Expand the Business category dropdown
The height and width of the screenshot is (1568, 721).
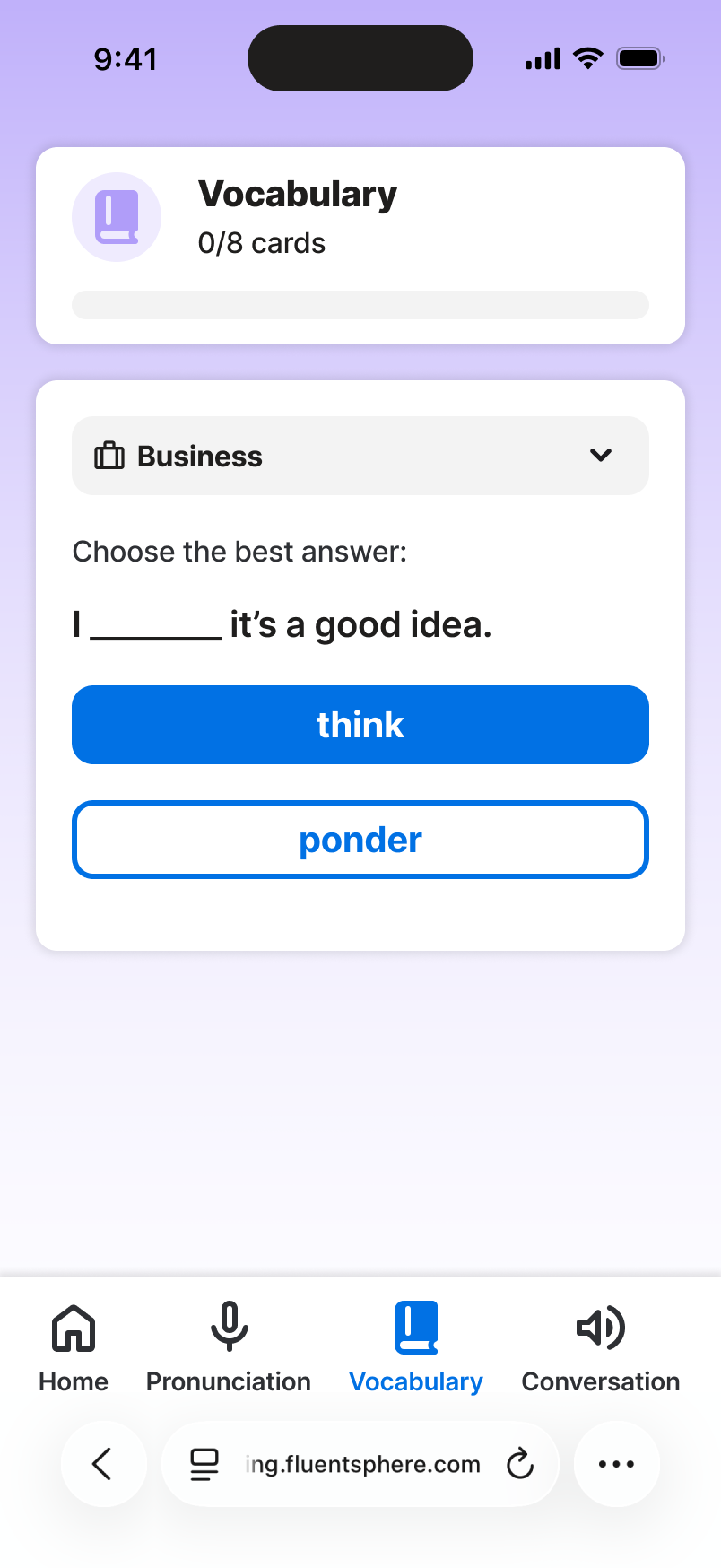pyautogui.click(x=360, y=456)
